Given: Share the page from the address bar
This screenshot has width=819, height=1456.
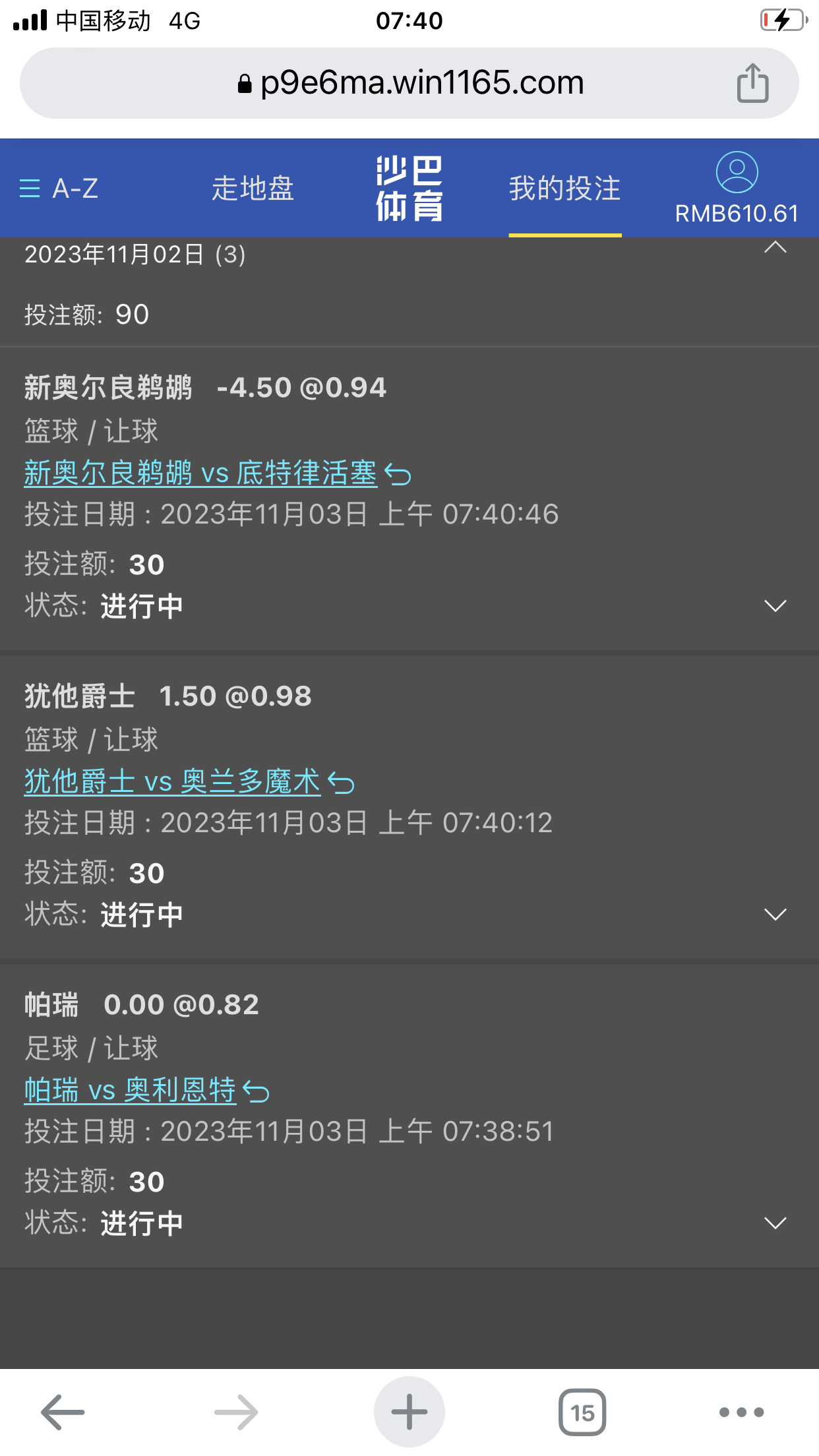Looking at the screenshot, I should (752, 84).
